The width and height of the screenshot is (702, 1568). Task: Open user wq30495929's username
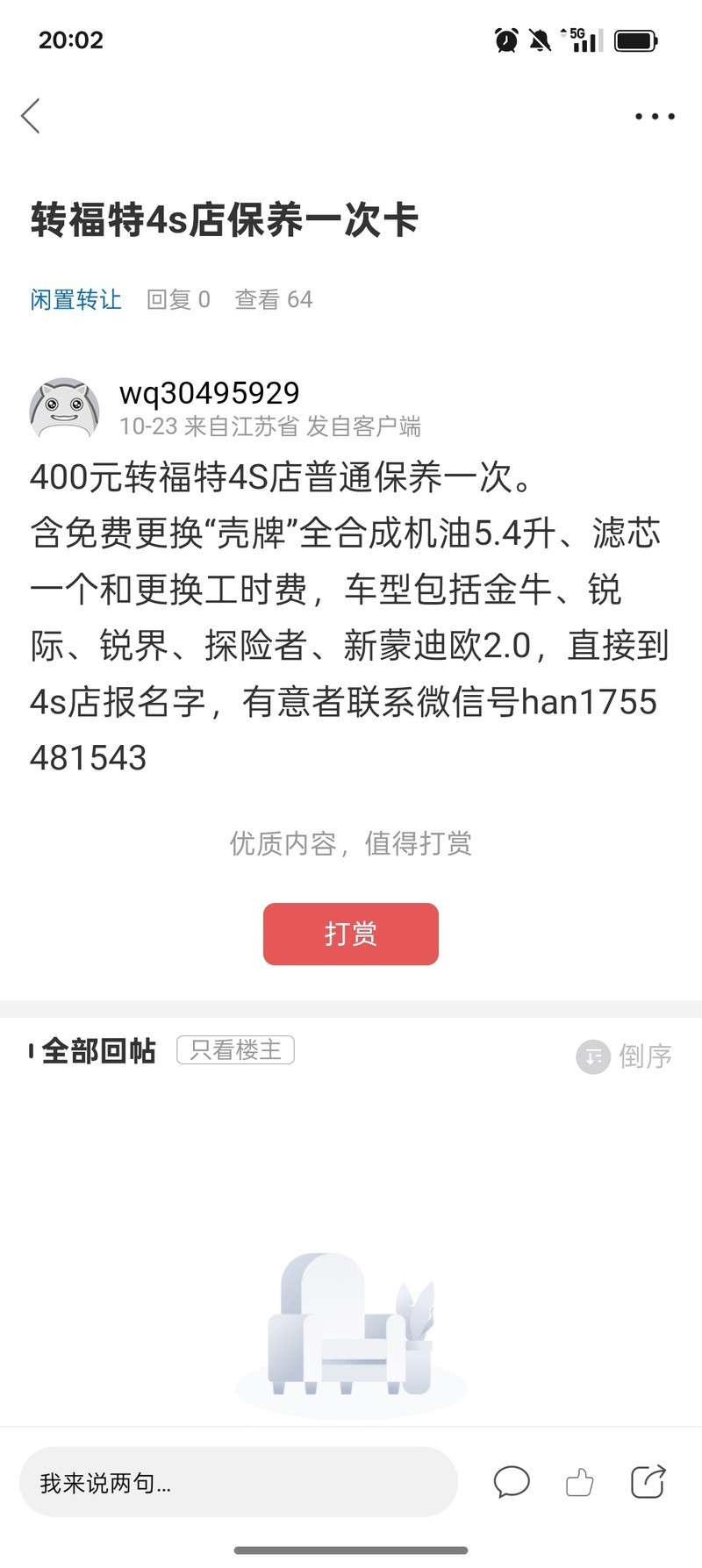[x=210, y=393]
